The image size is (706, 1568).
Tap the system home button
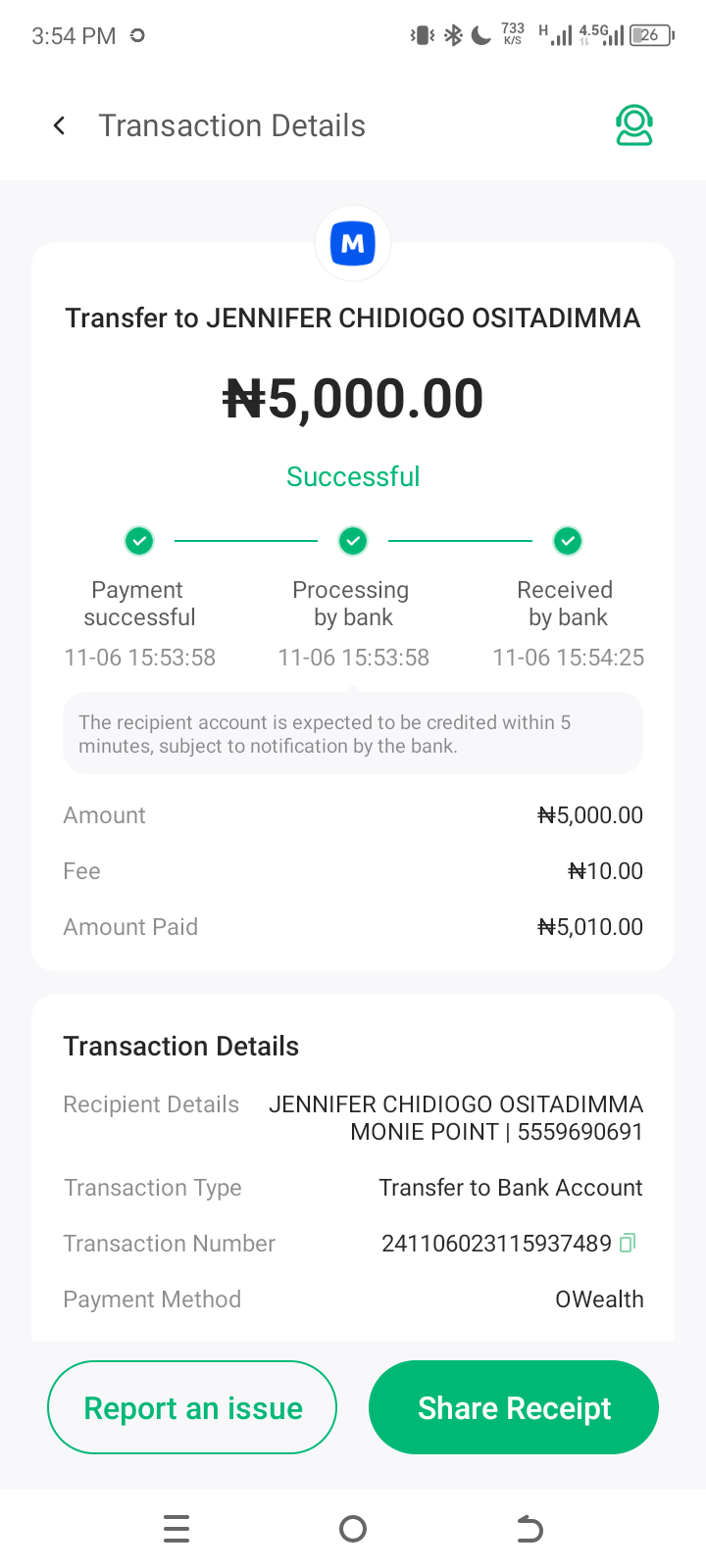(353, 1529)
